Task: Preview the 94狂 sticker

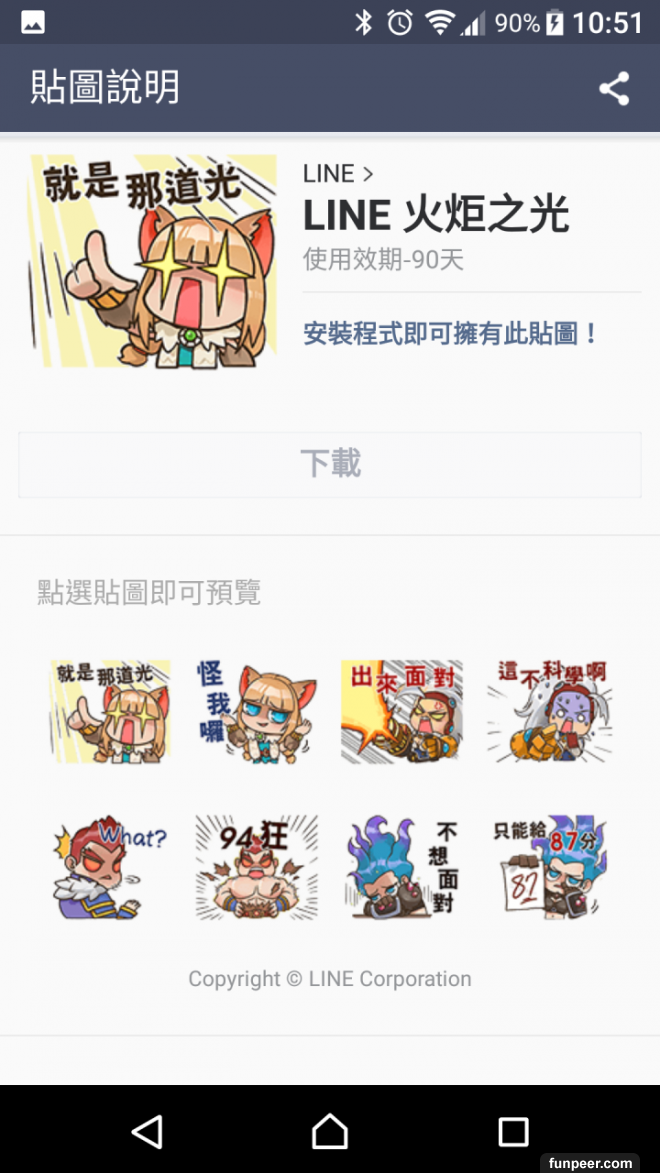Action: 256,866
